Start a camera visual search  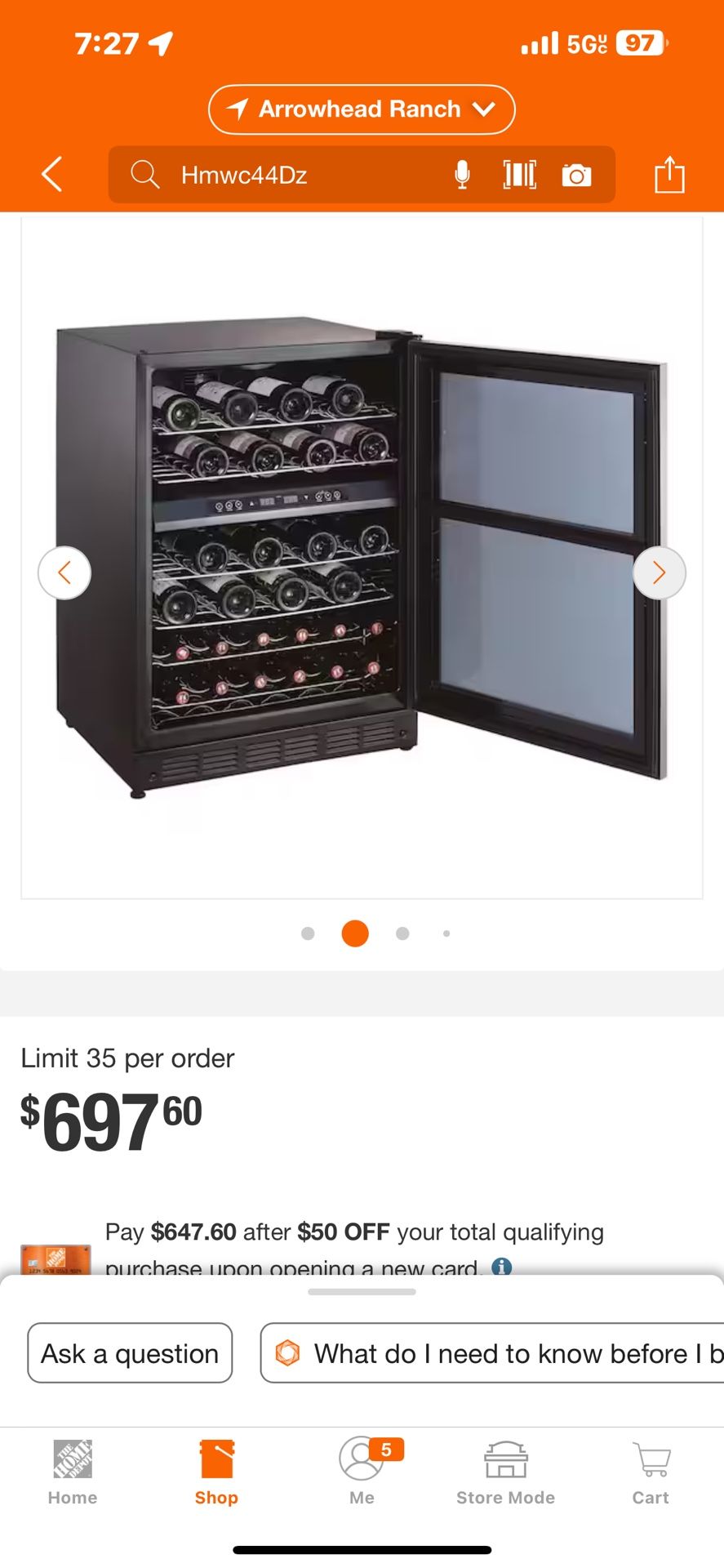[577, 174]
